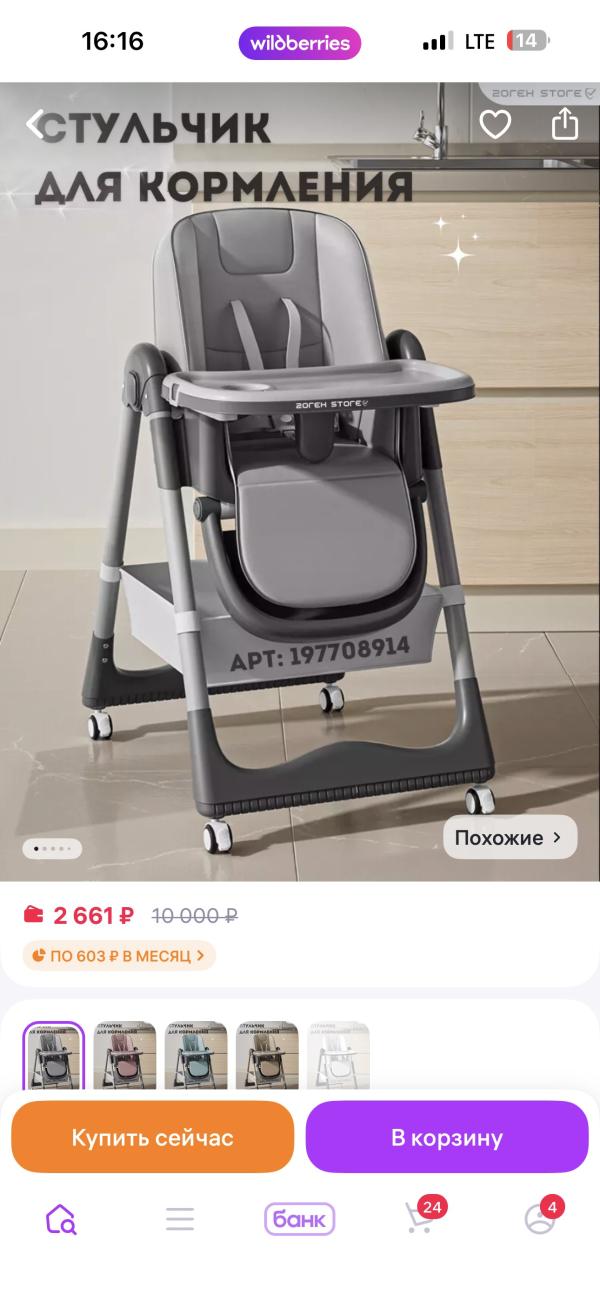The height and width of the screenshot is (1300, 600).
Task: Open the cart with 24 items
Action: coord(420,1218)
